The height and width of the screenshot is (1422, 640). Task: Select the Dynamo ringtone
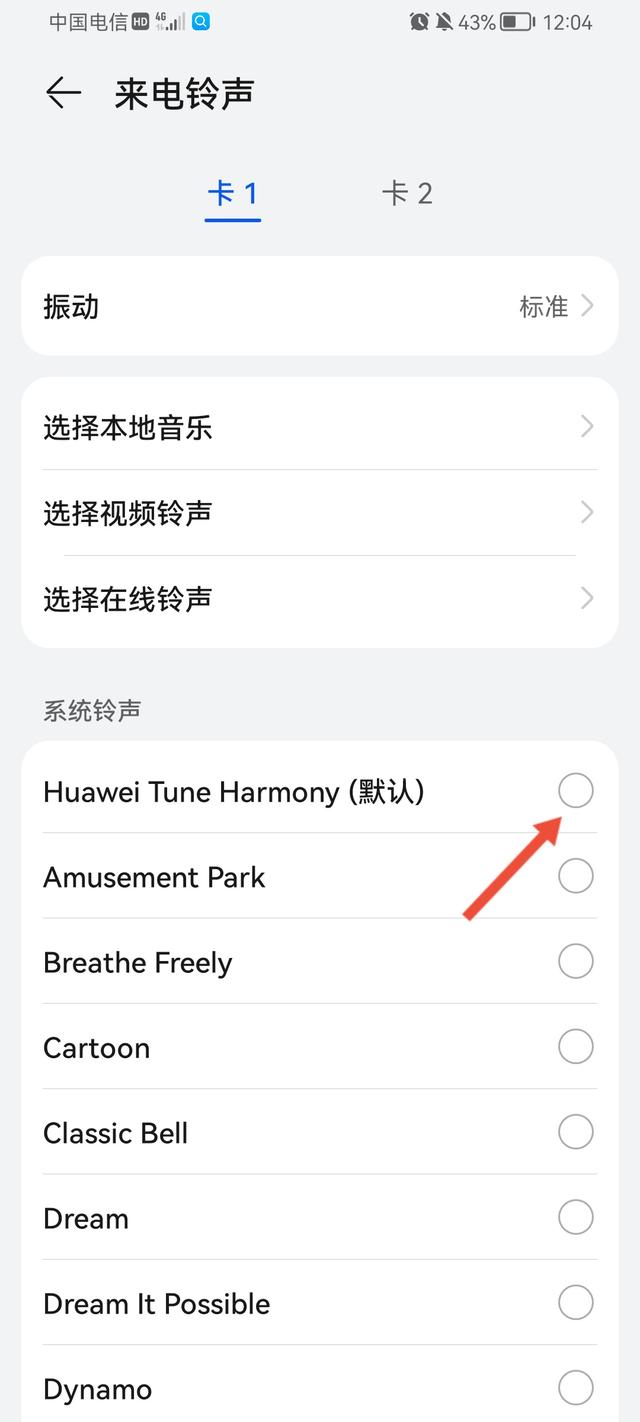tap(575, 1388)
